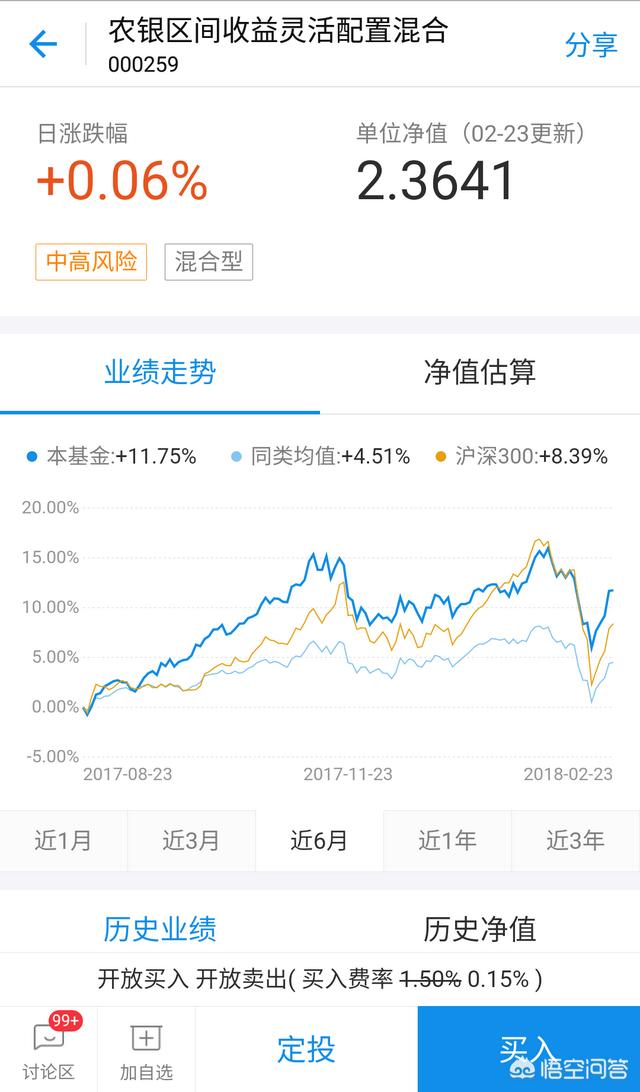Open the 历史业绩 tab
Image resolution: width=640 pixels, height=1092 pixels.
(160, 929)
